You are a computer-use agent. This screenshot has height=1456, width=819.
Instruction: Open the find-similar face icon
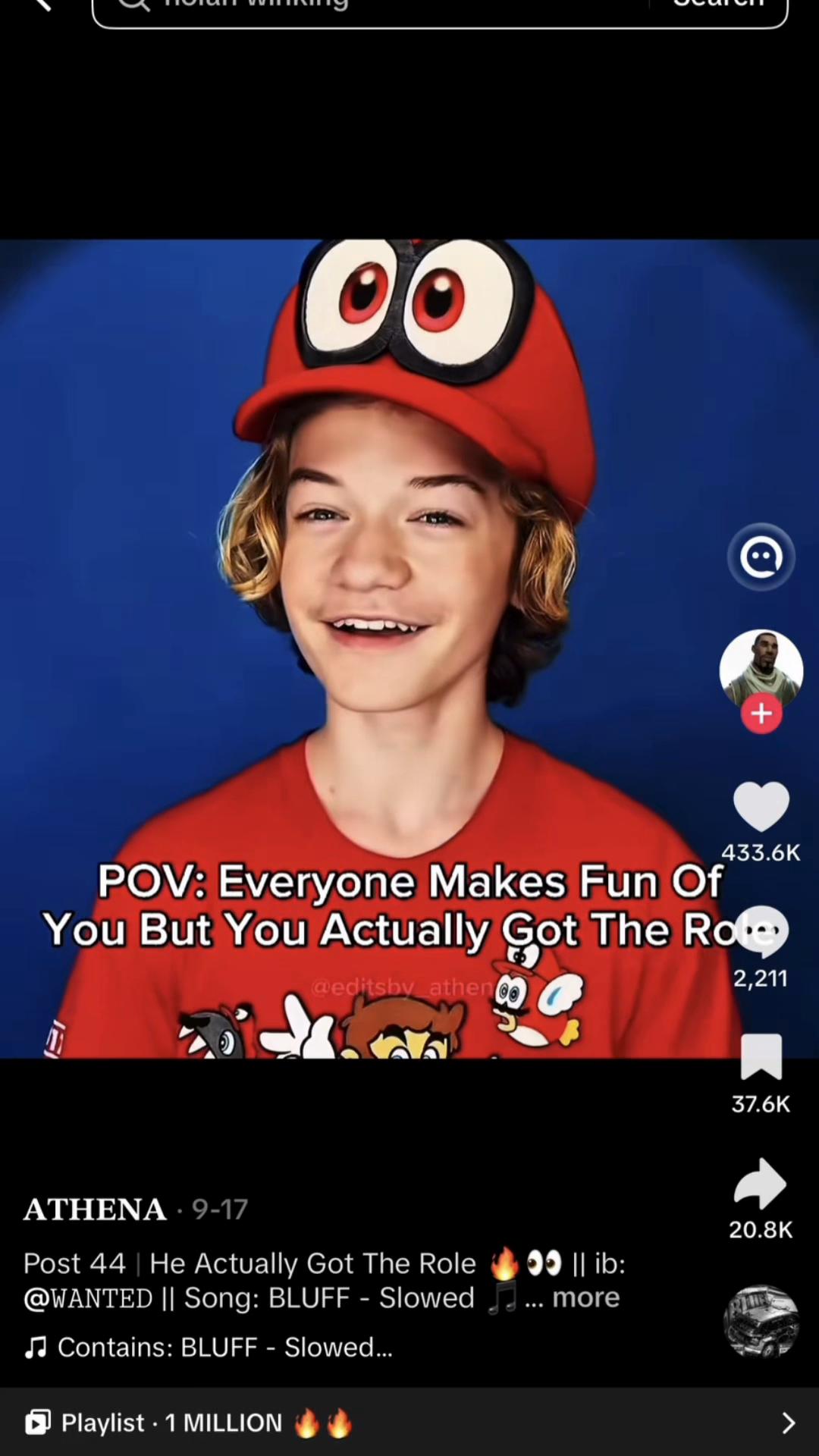point(761,557)
